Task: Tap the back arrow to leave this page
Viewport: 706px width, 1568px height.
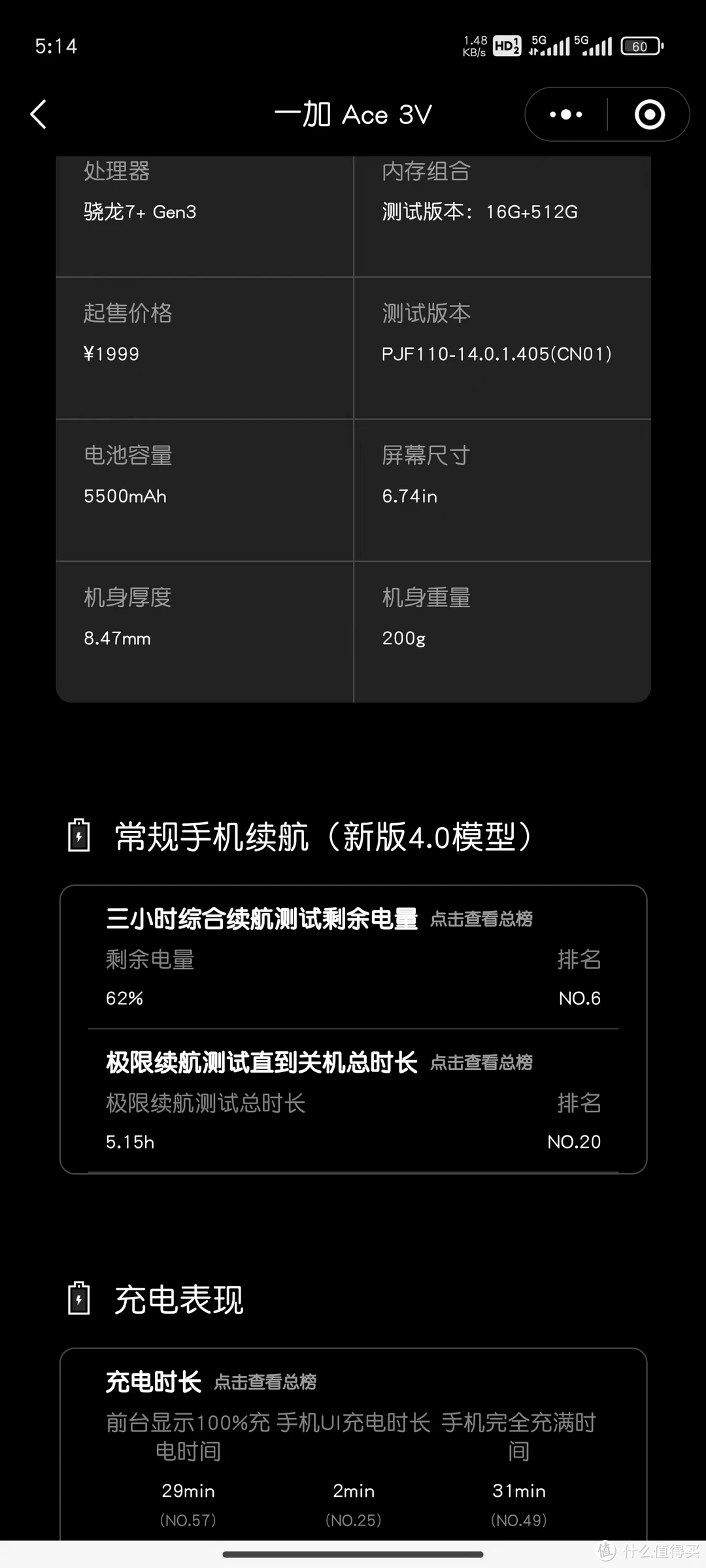Action: tap(37, 114)
